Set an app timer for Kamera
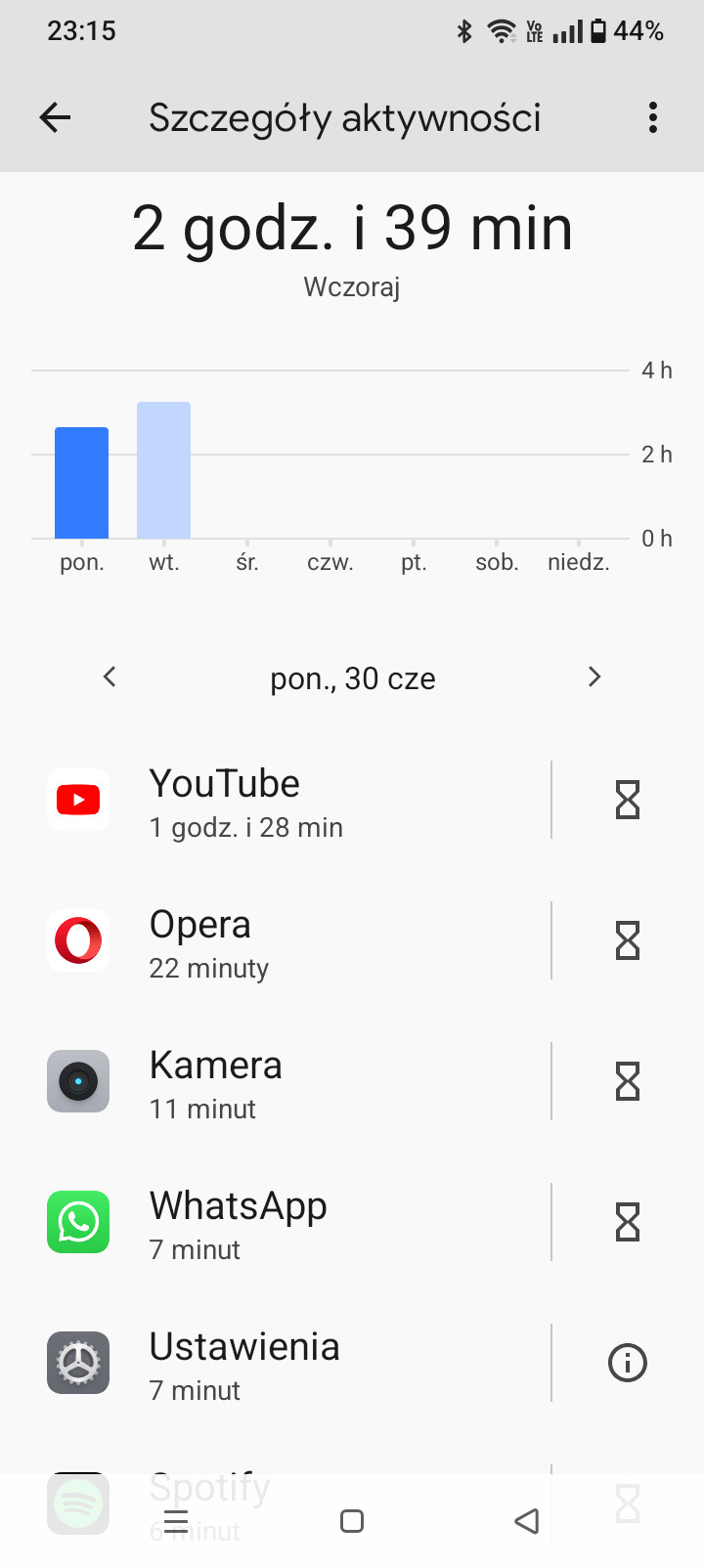This screenshot has width=704, height=1568. point(628,1082)
